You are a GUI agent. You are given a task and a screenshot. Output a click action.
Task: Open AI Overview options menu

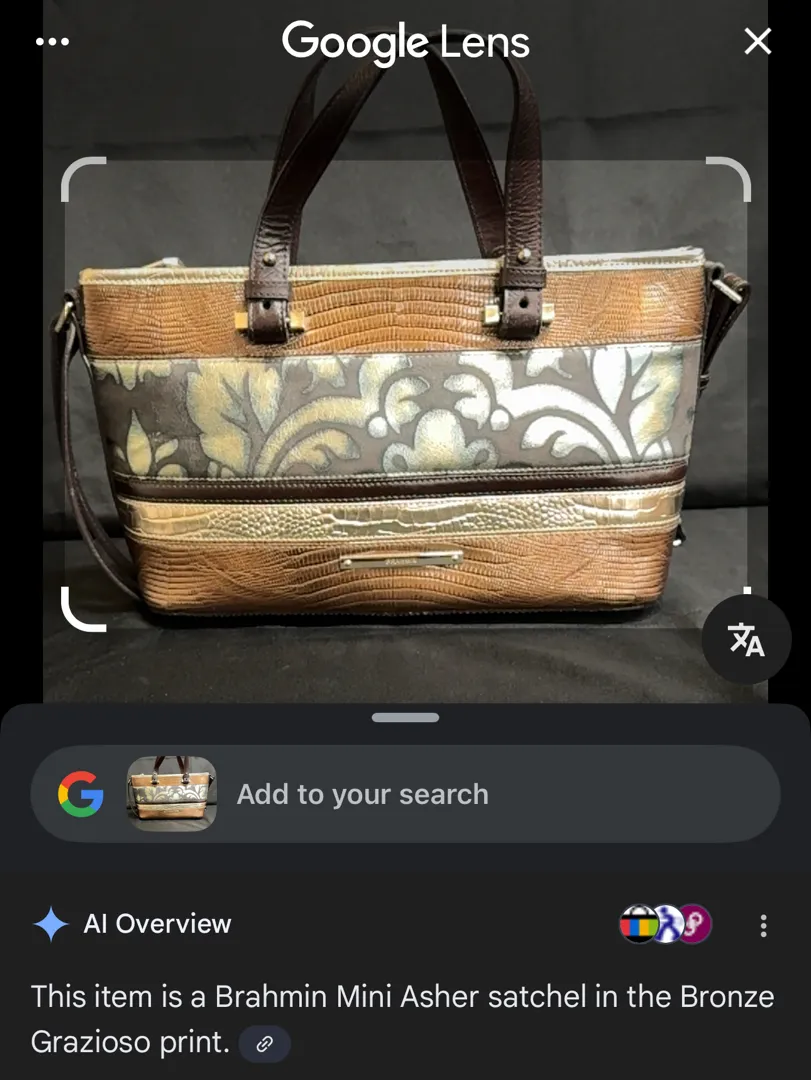click(763, 925)
